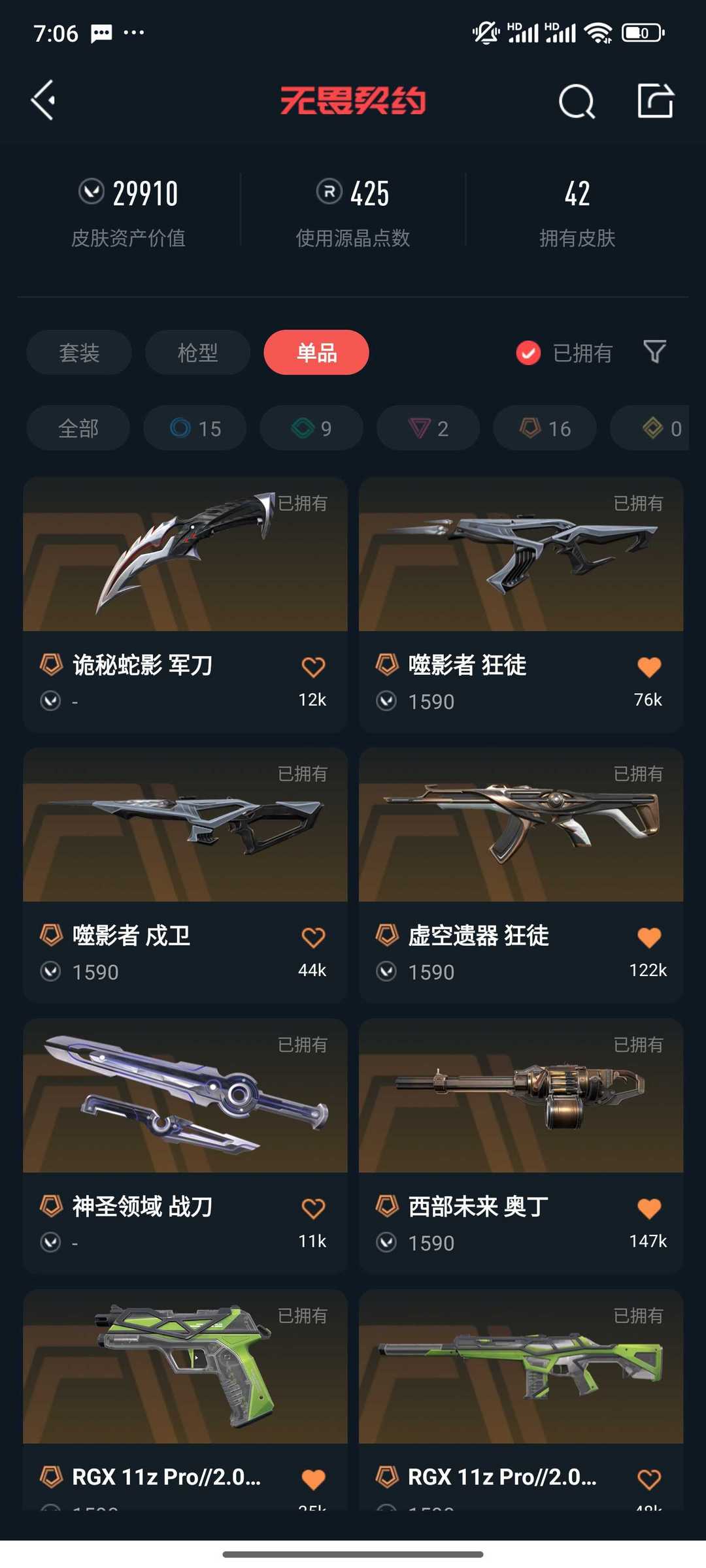
Task: Toggle the 已拥有 owned-only checkbox
Action: coord(528,353)
